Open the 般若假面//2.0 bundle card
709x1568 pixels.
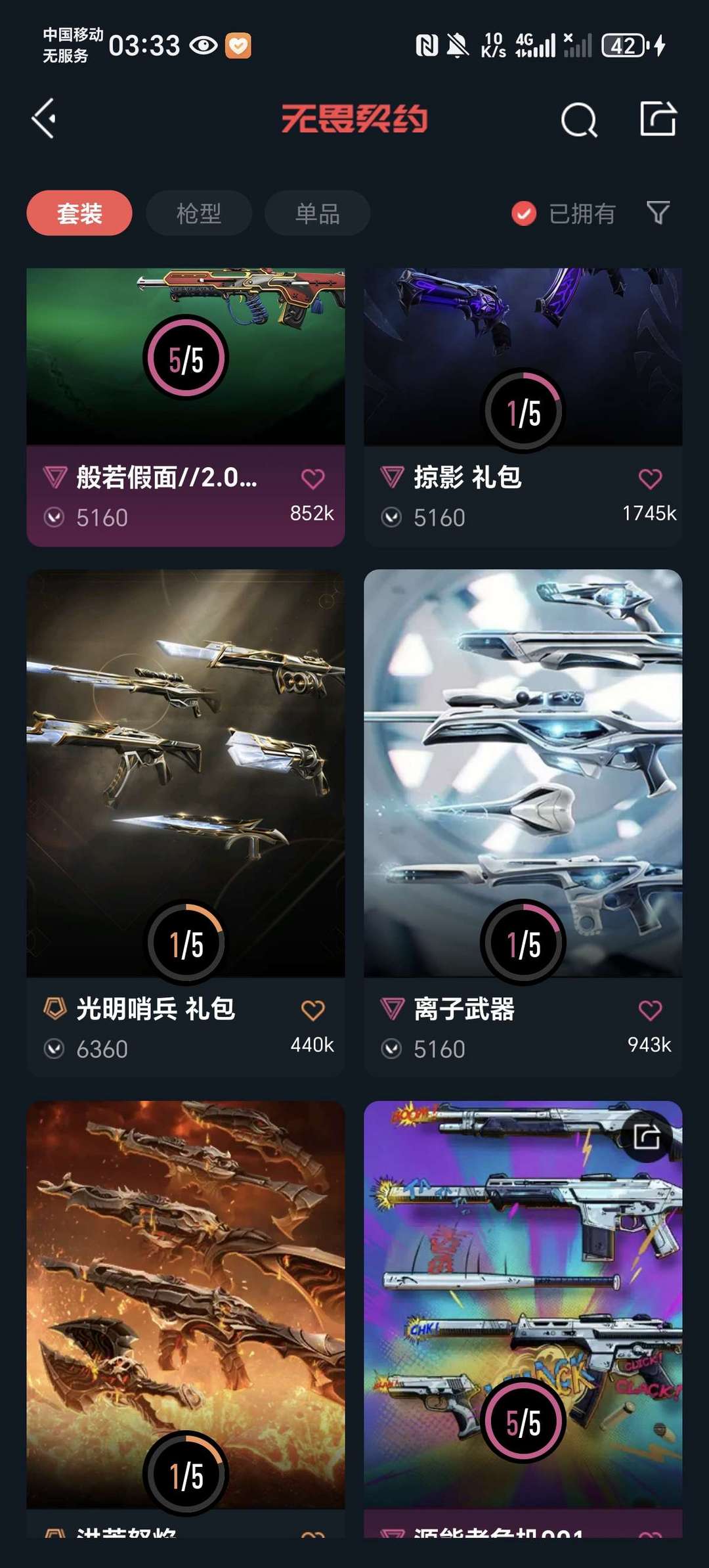(x=186, y=368)
